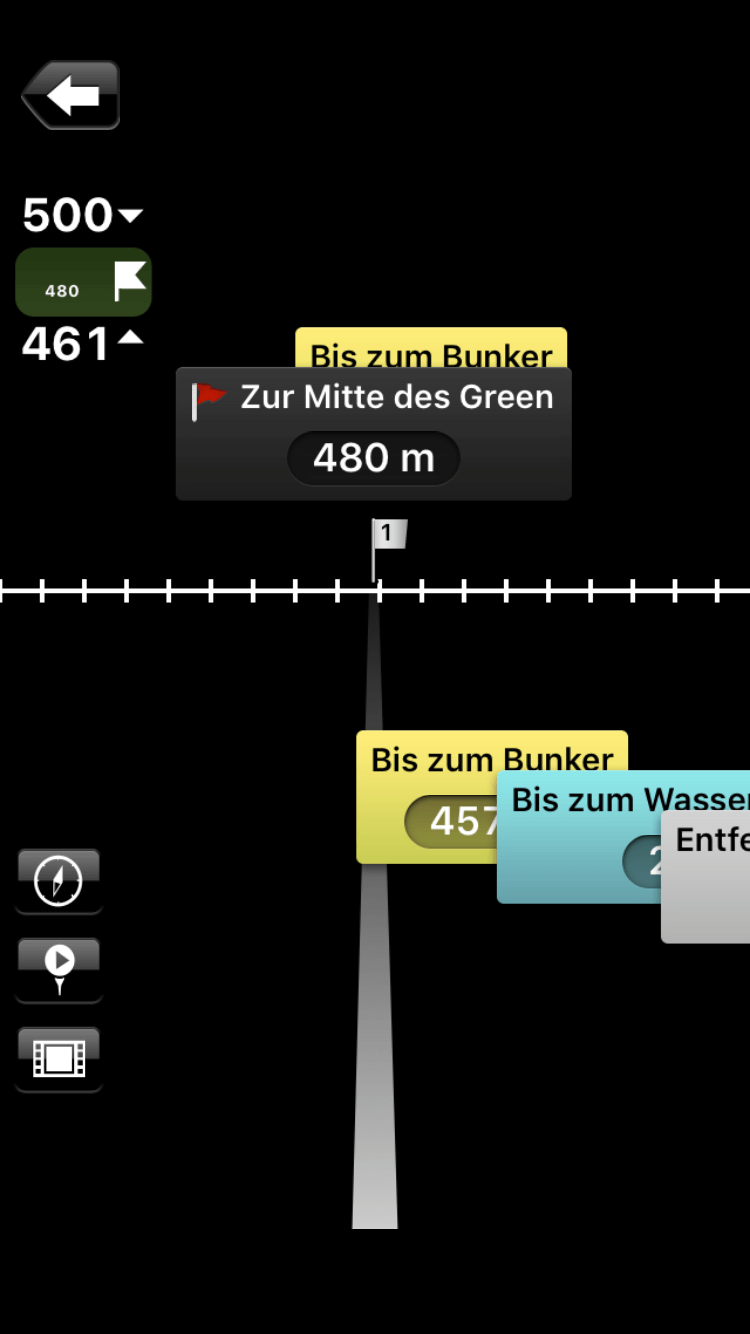Image resolution: width=750 pixels, height=1334 pixels.
Task: Tap the hole 1 flag marker
Action: tap(388, 537)
